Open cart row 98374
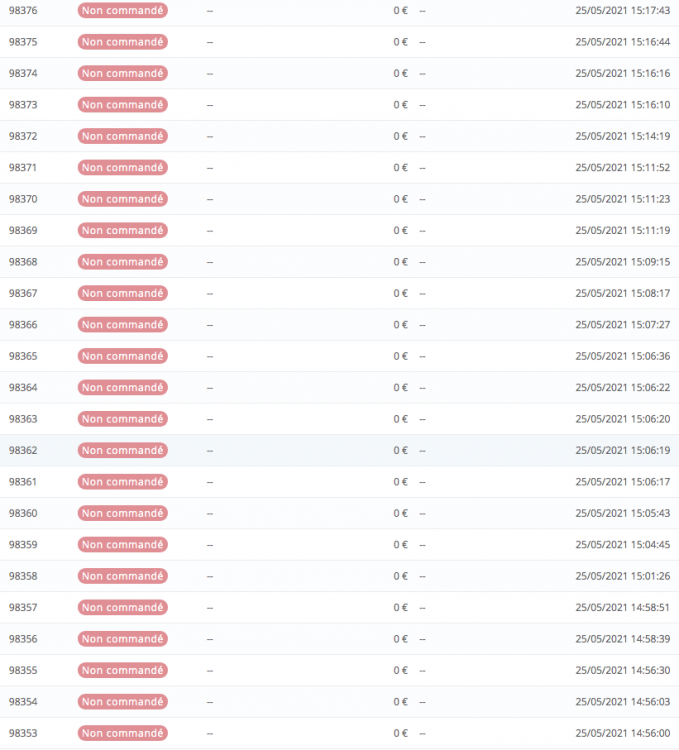679x750 pixels. 23,73
